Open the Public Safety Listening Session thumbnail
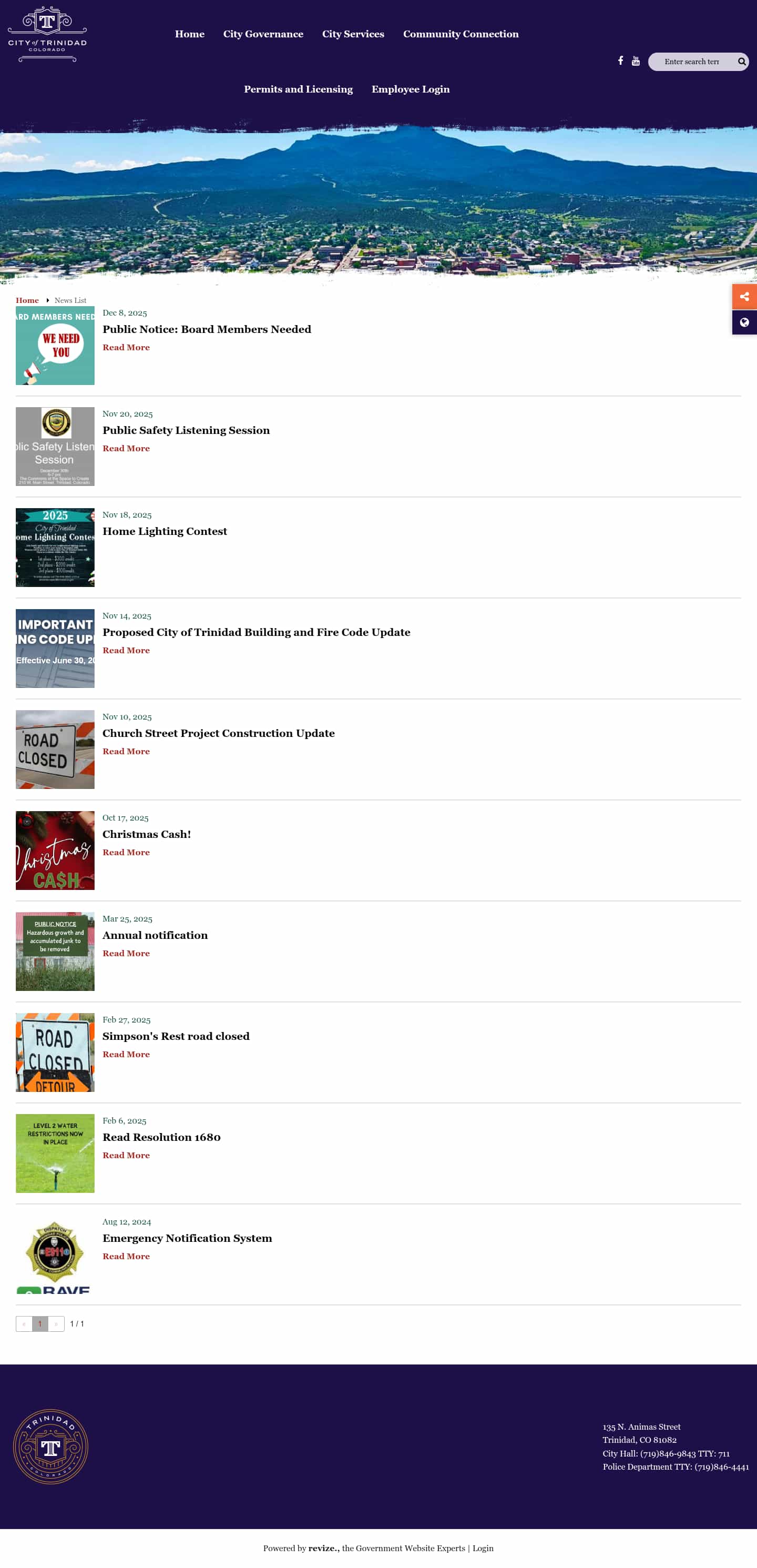Viewport: 757px width, 1568px height. click(55, 447)
